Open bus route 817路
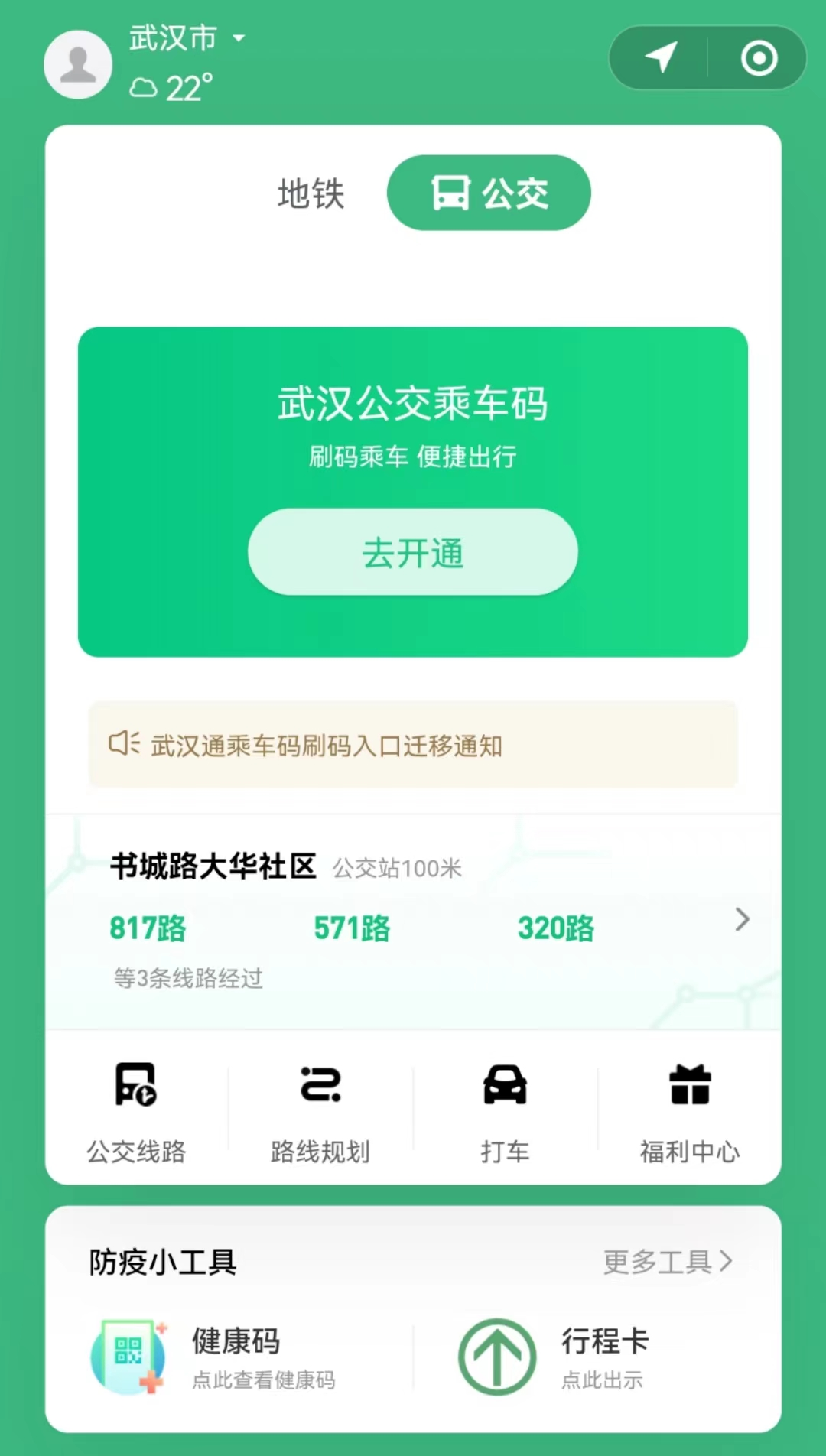The height and width of the screenshot is (1456, 826). (148, 928)
